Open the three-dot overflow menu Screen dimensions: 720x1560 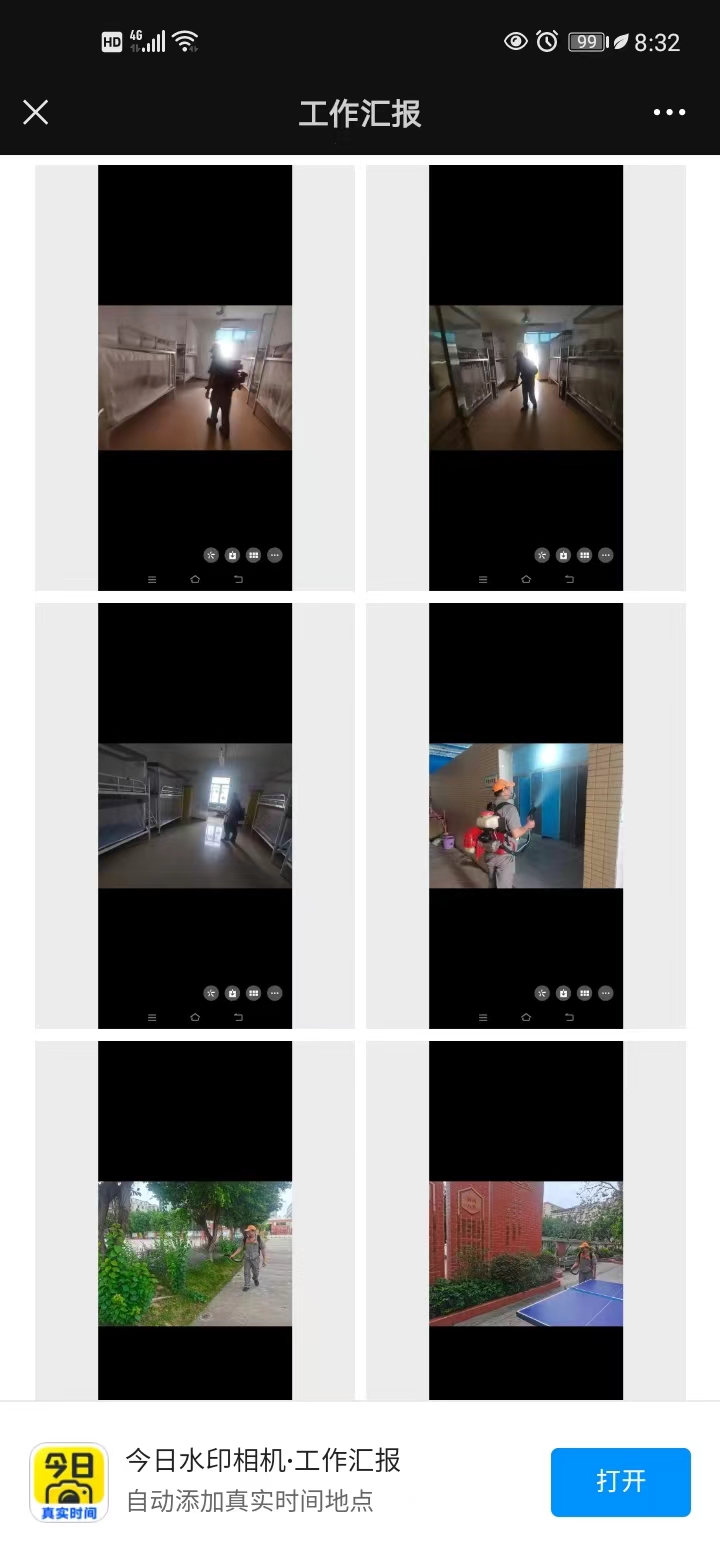[669, 112]
